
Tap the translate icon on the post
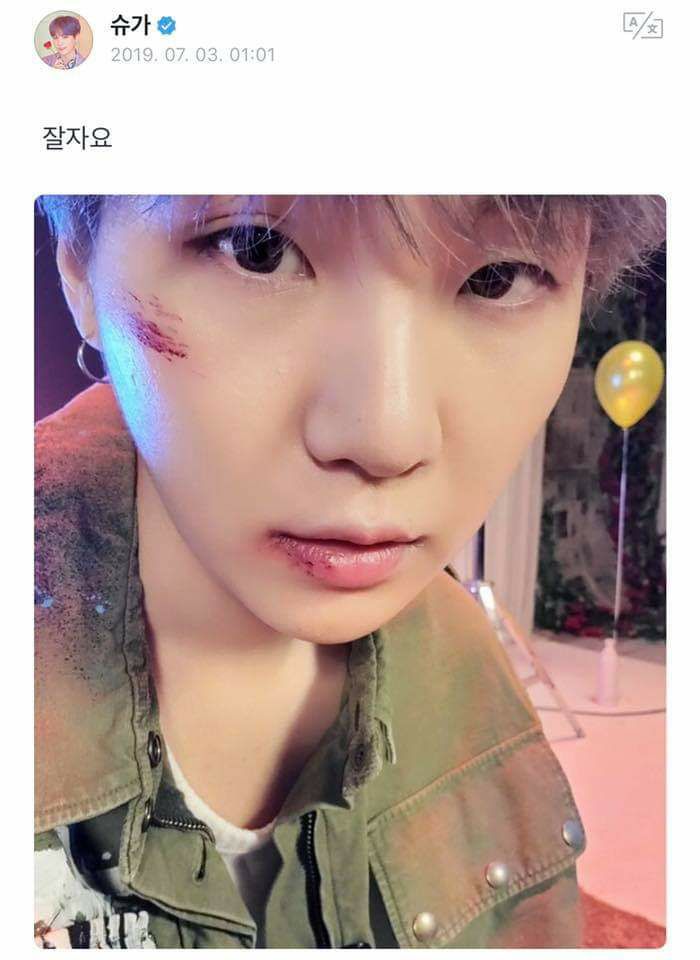pos(642,26)
